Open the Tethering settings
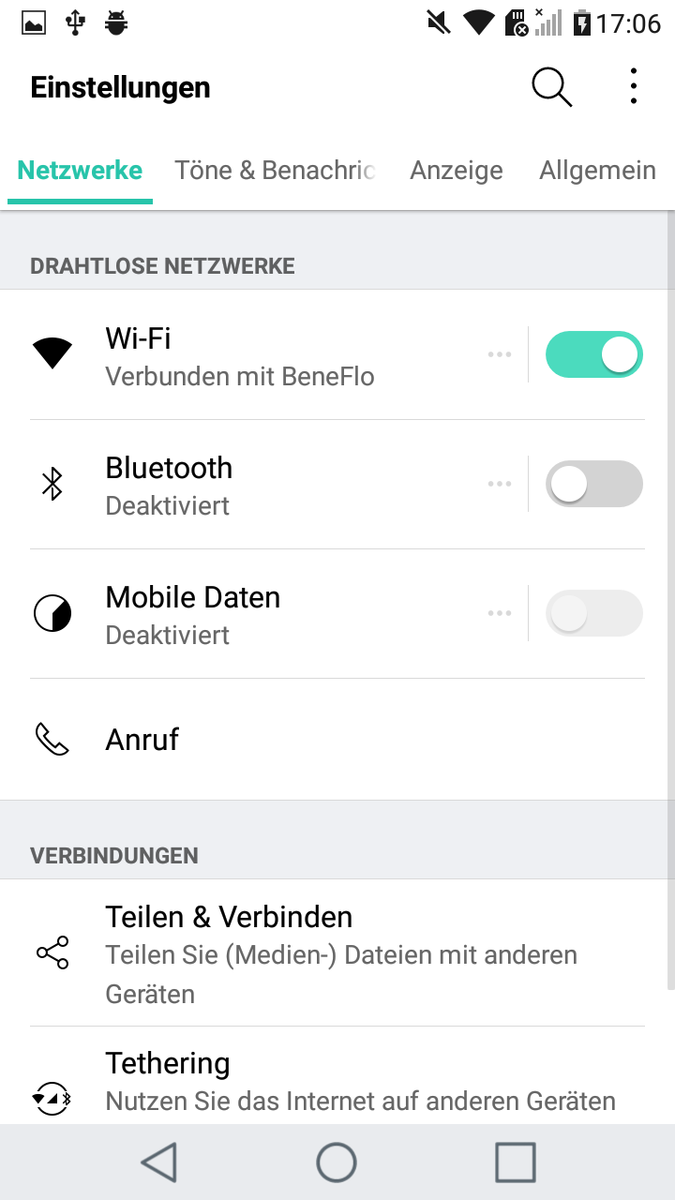675x1200 pixels. [x=300, y=1082]
